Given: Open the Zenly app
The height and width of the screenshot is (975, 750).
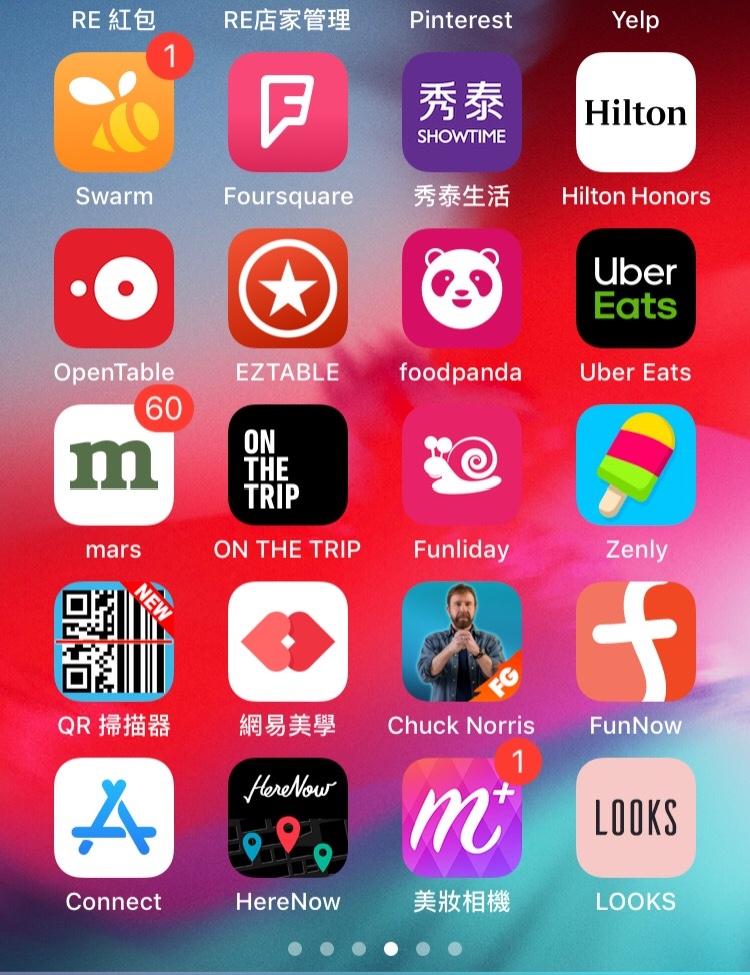Looking at the screenshot, I should [x=636, y=465].
